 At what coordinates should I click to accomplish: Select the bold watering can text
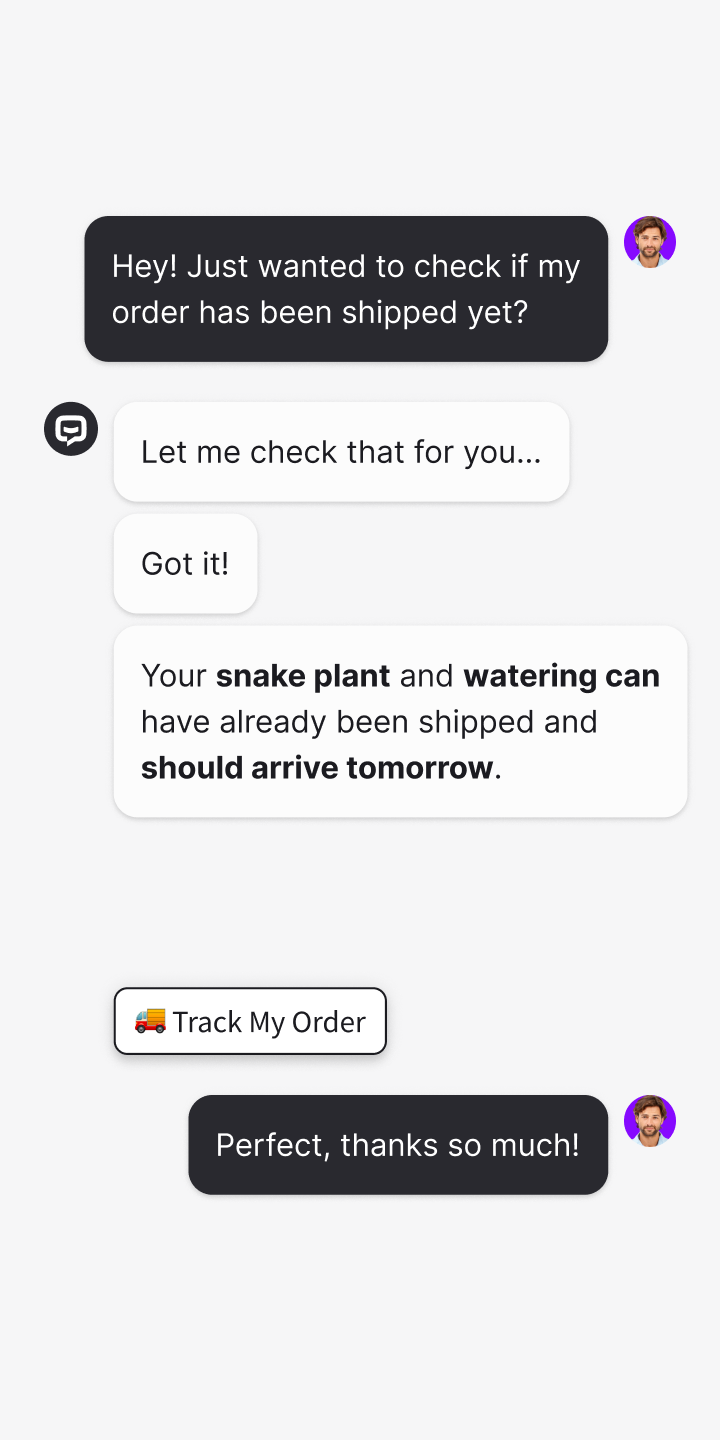560,676
